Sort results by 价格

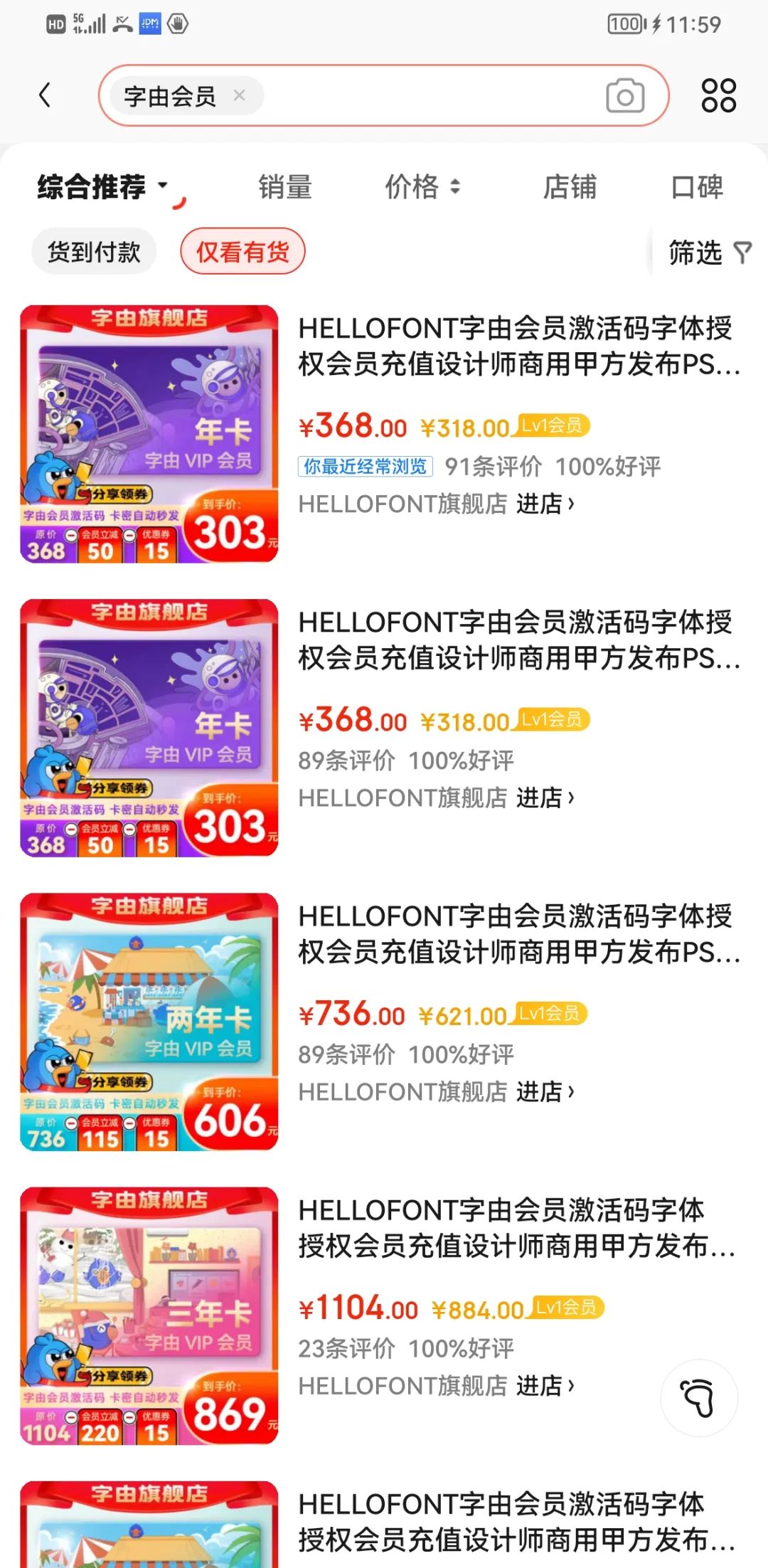tap(422, 187)
